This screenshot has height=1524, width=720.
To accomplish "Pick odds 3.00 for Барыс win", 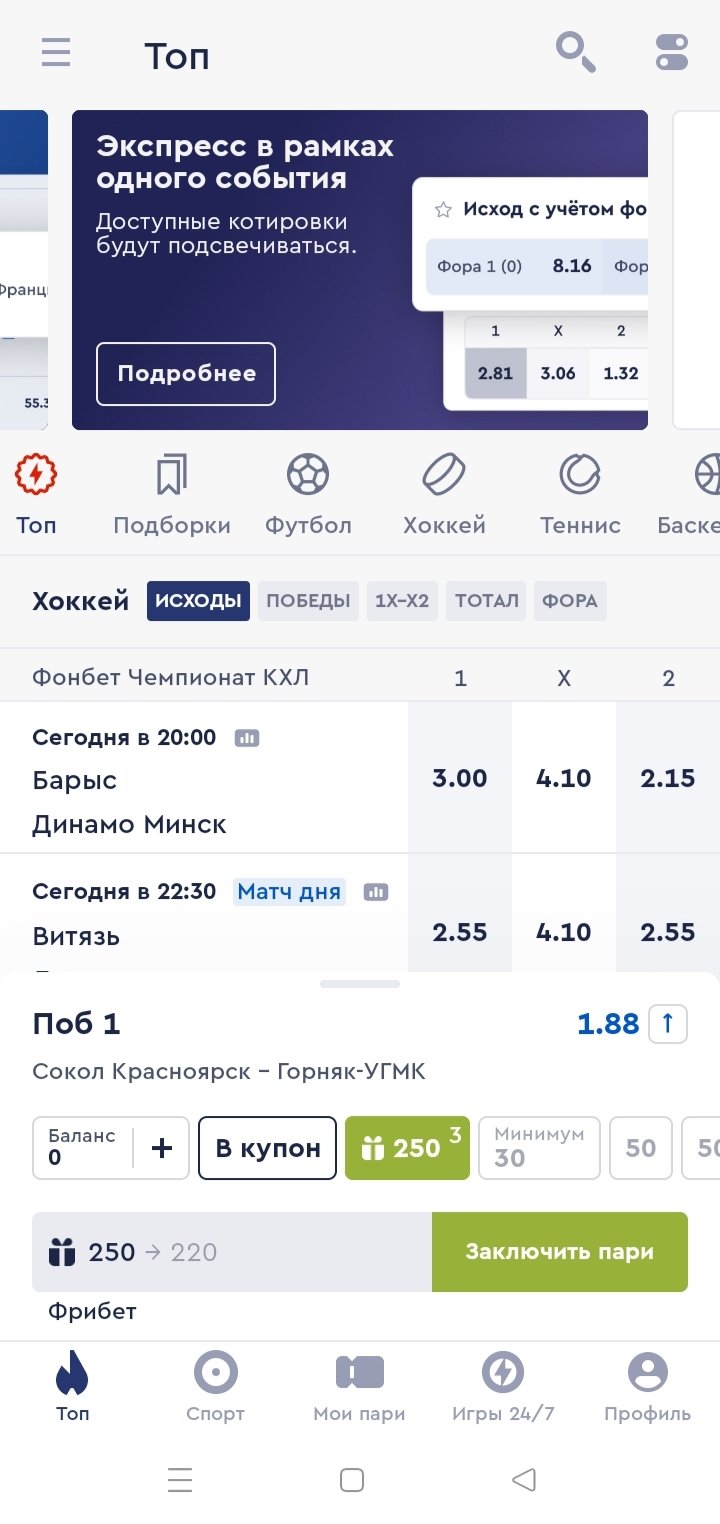I will pos(460,778).
